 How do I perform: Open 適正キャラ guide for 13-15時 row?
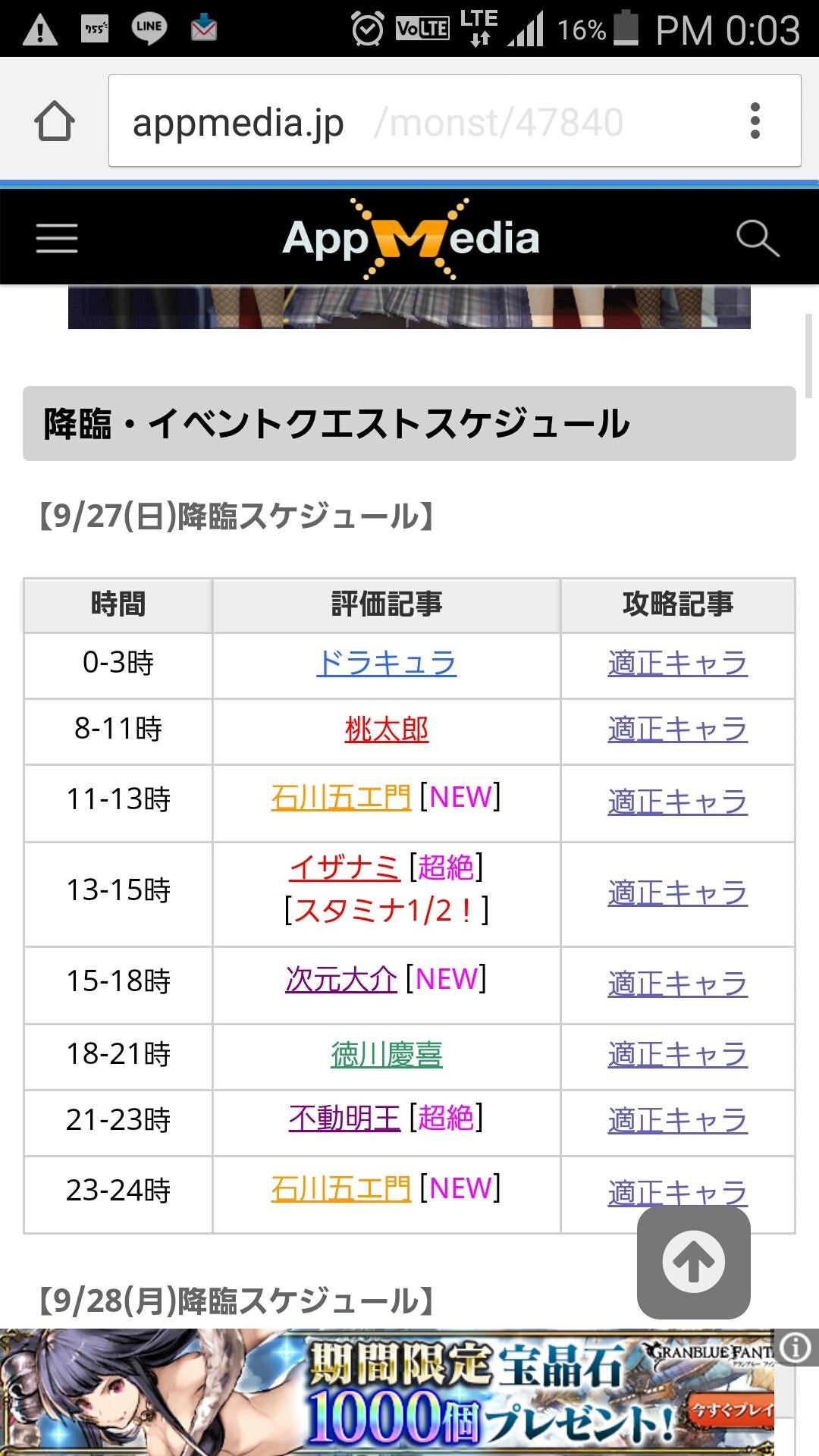pyautogui.click(x=677, y=893)
